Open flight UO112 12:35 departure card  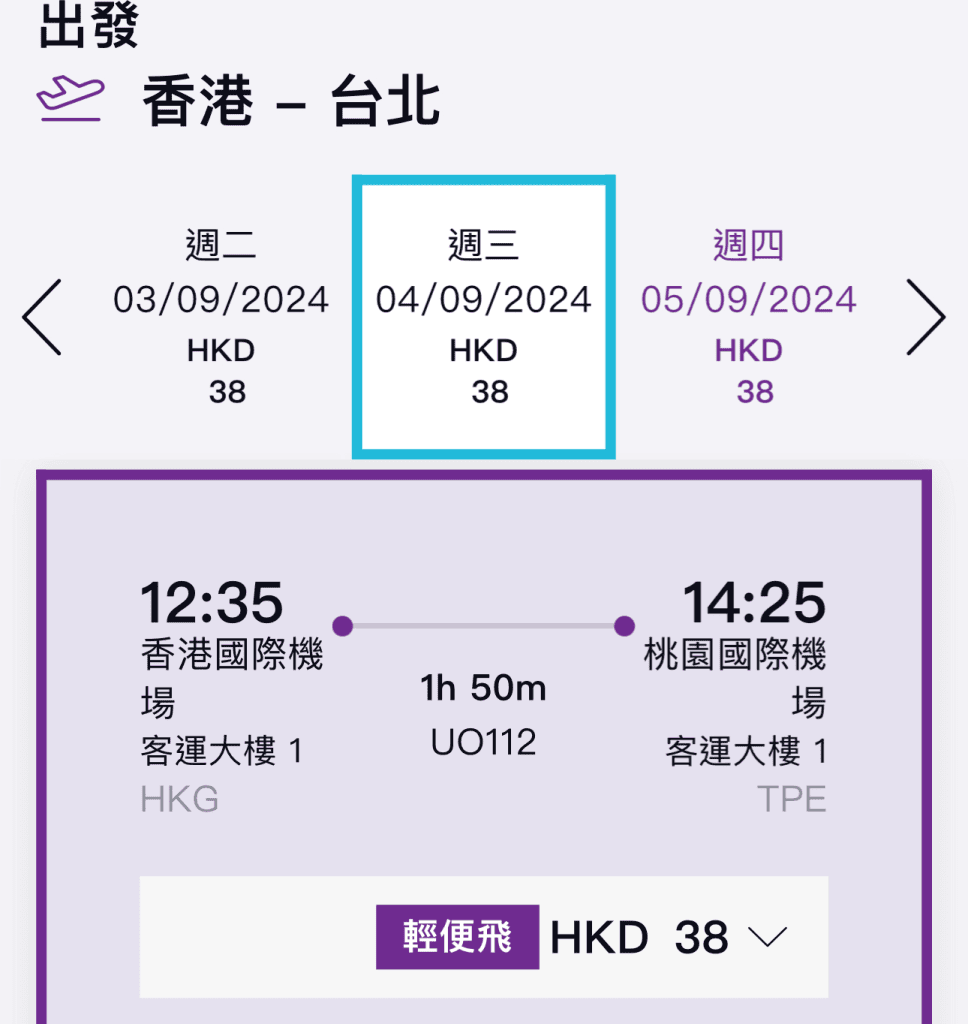[484, 690]
